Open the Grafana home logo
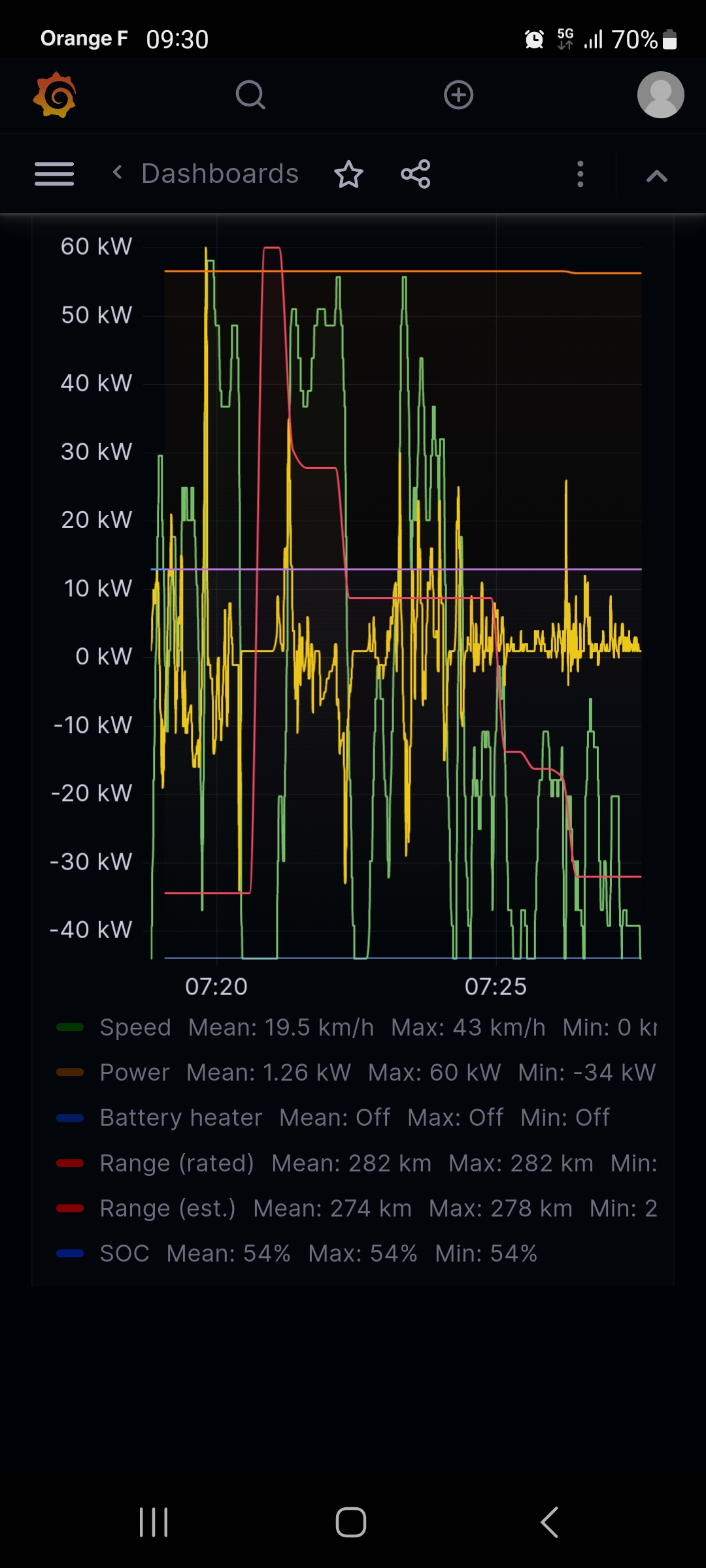 [55, 95]
